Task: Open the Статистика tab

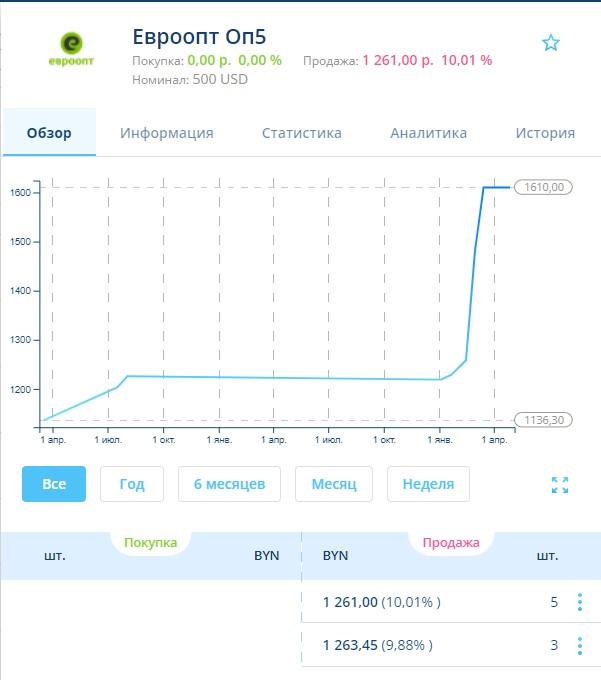Action: click(x=301, y=133)
